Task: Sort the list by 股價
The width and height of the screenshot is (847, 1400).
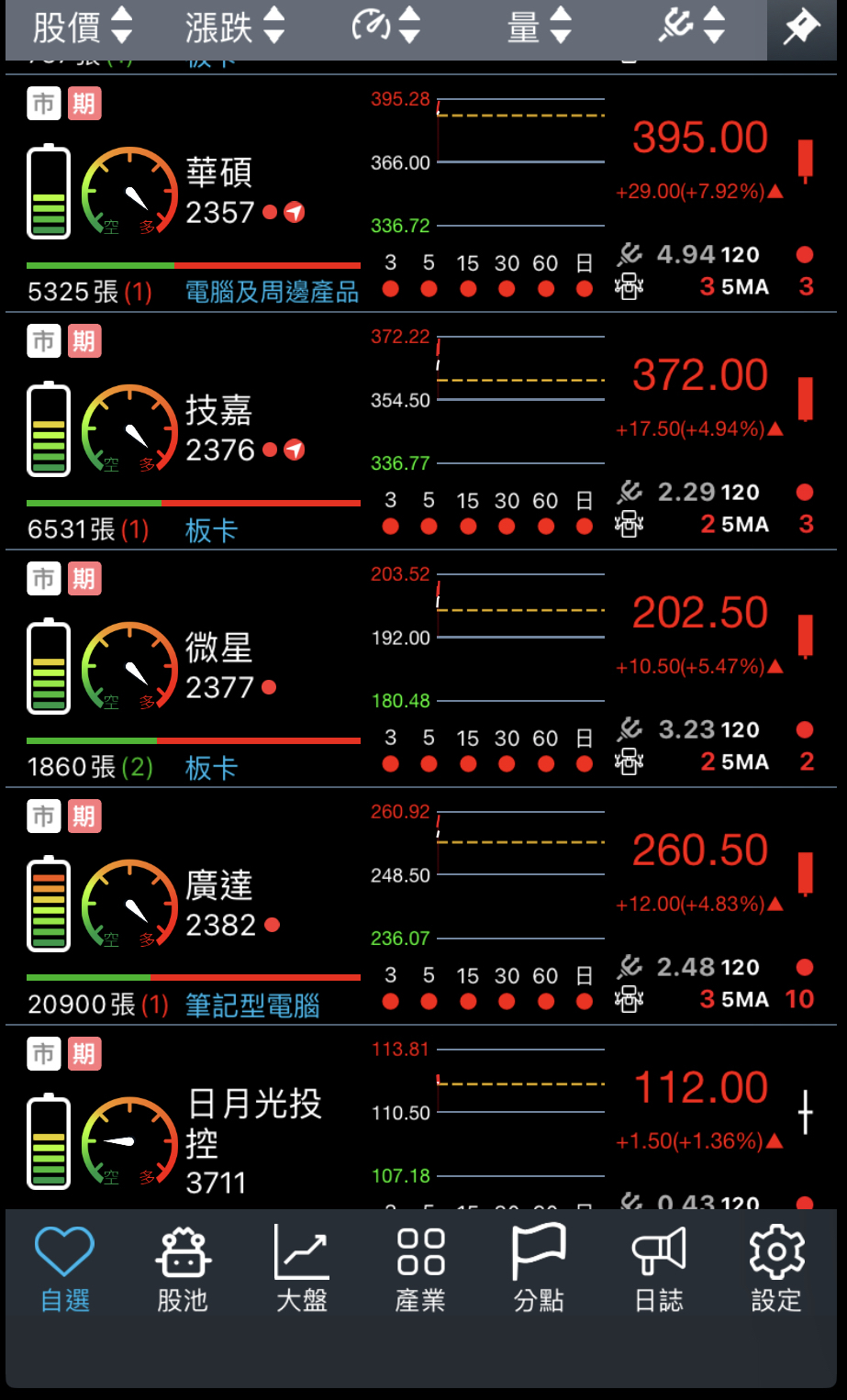Action: (x=83, y=26)
